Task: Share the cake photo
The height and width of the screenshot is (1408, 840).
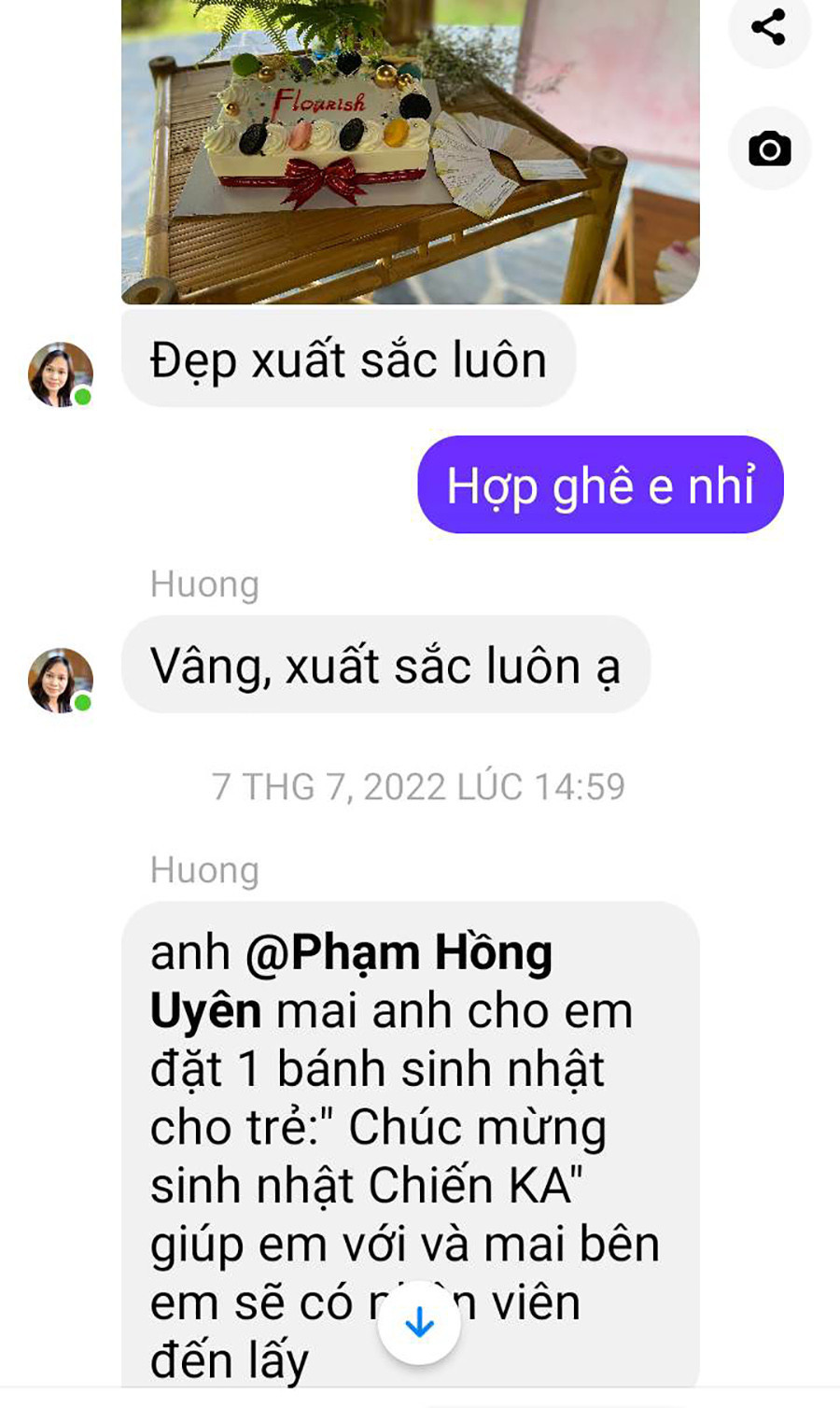Action: tap(768, 27)
